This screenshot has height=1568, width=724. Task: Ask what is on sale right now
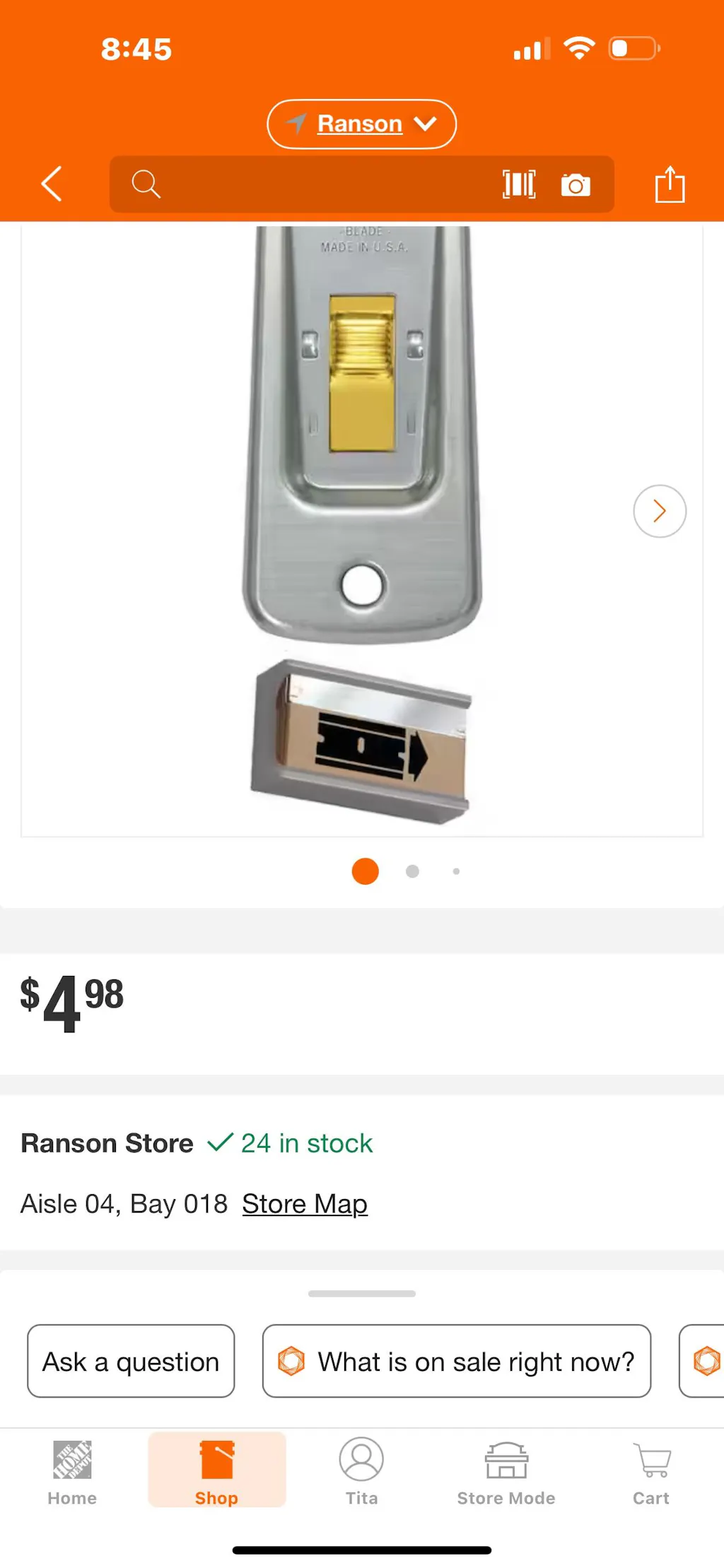click(x=457, y=1361)
